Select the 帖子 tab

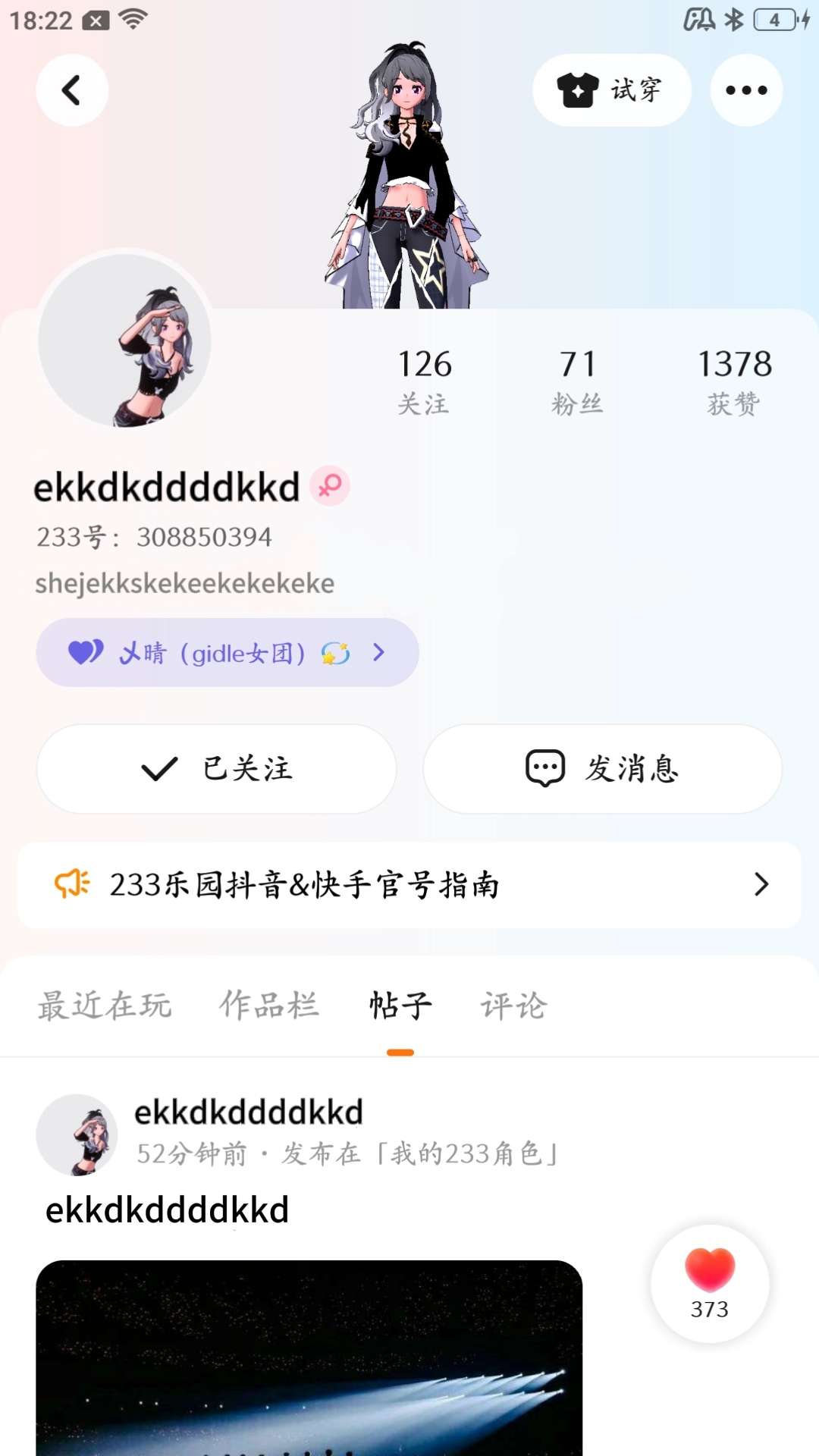click(400, 1006)
